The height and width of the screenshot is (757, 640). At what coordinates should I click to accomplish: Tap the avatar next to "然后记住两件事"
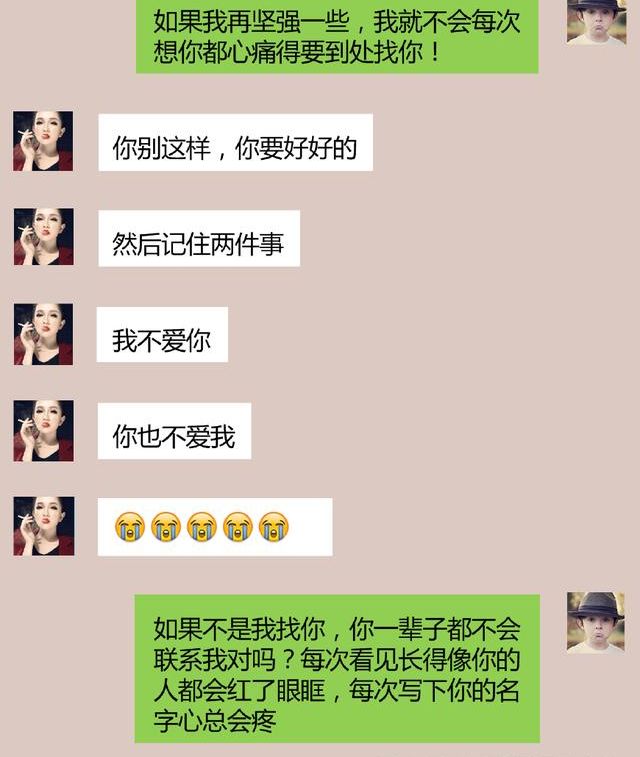[x=43, y=237]
